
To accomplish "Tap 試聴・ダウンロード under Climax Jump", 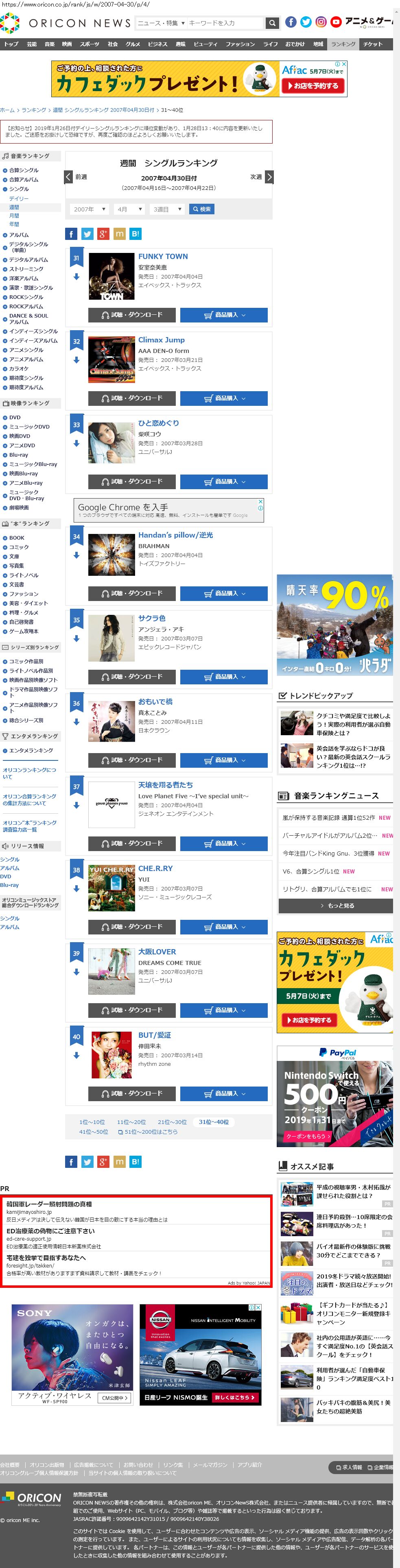I will tap(132, 398).
